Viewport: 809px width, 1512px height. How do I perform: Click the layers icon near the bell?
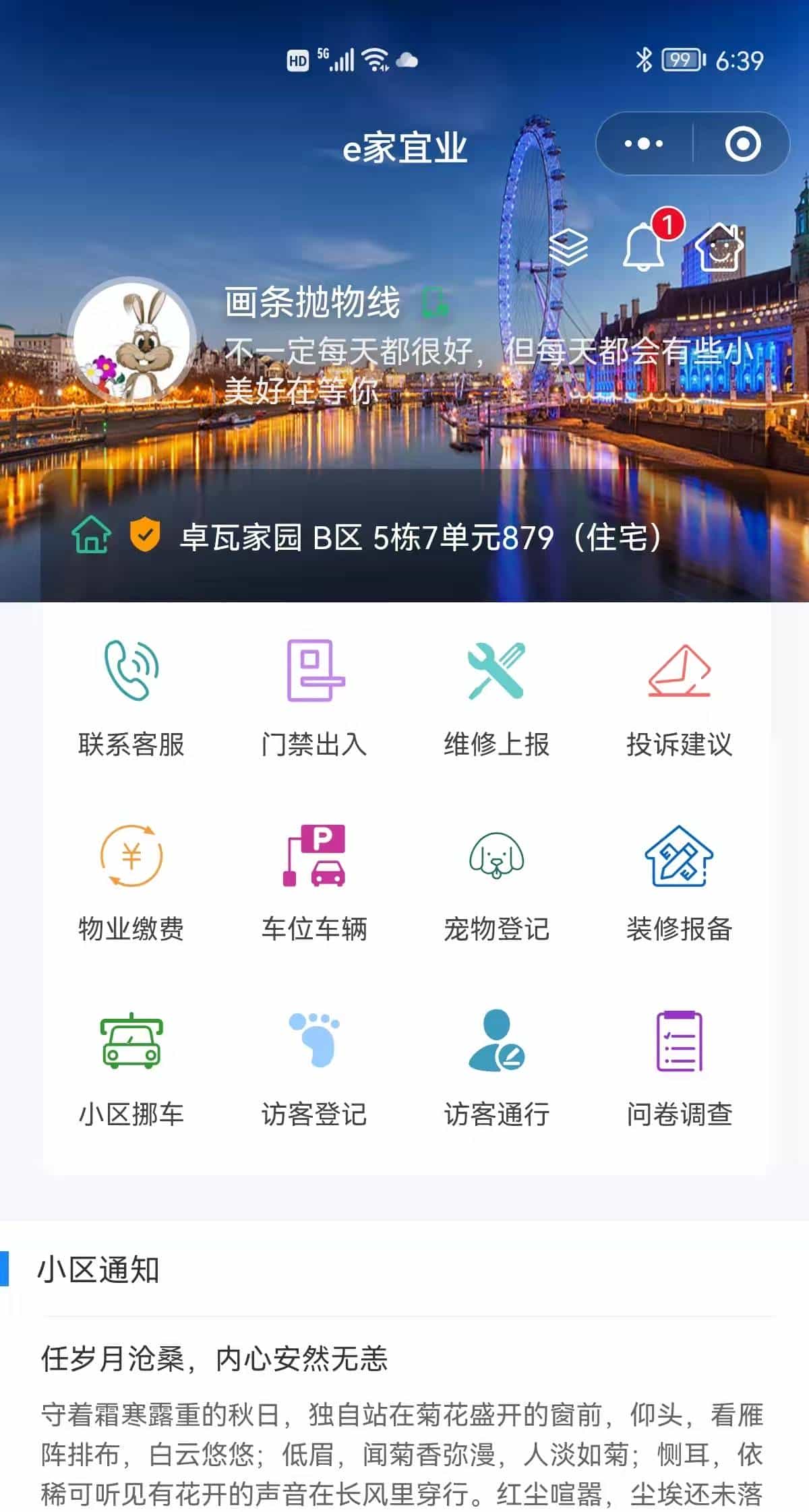pos(568,248)
